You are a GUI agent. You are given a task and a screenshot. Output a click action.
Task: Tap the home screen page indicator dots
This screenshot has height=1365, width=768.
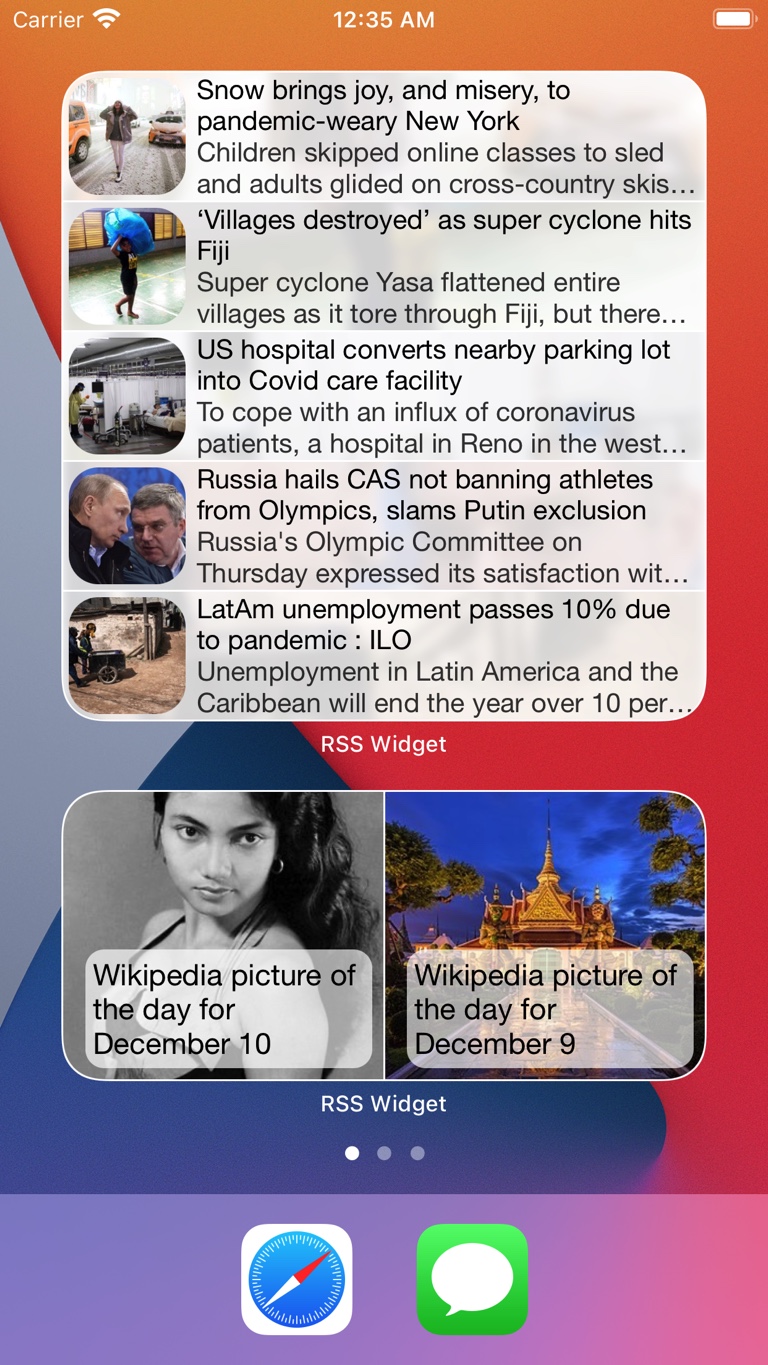[x=384, y=1153]
